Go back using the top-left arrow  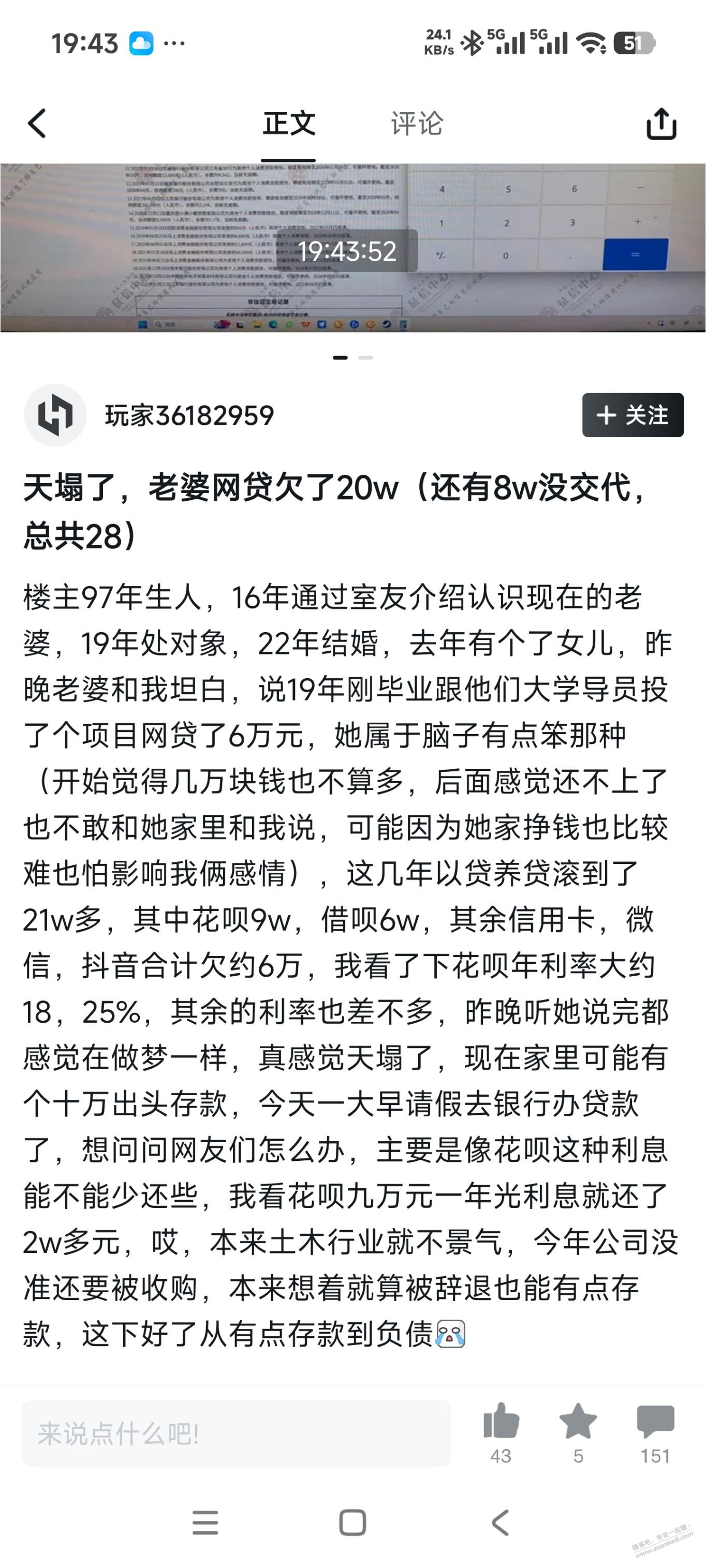37,124
